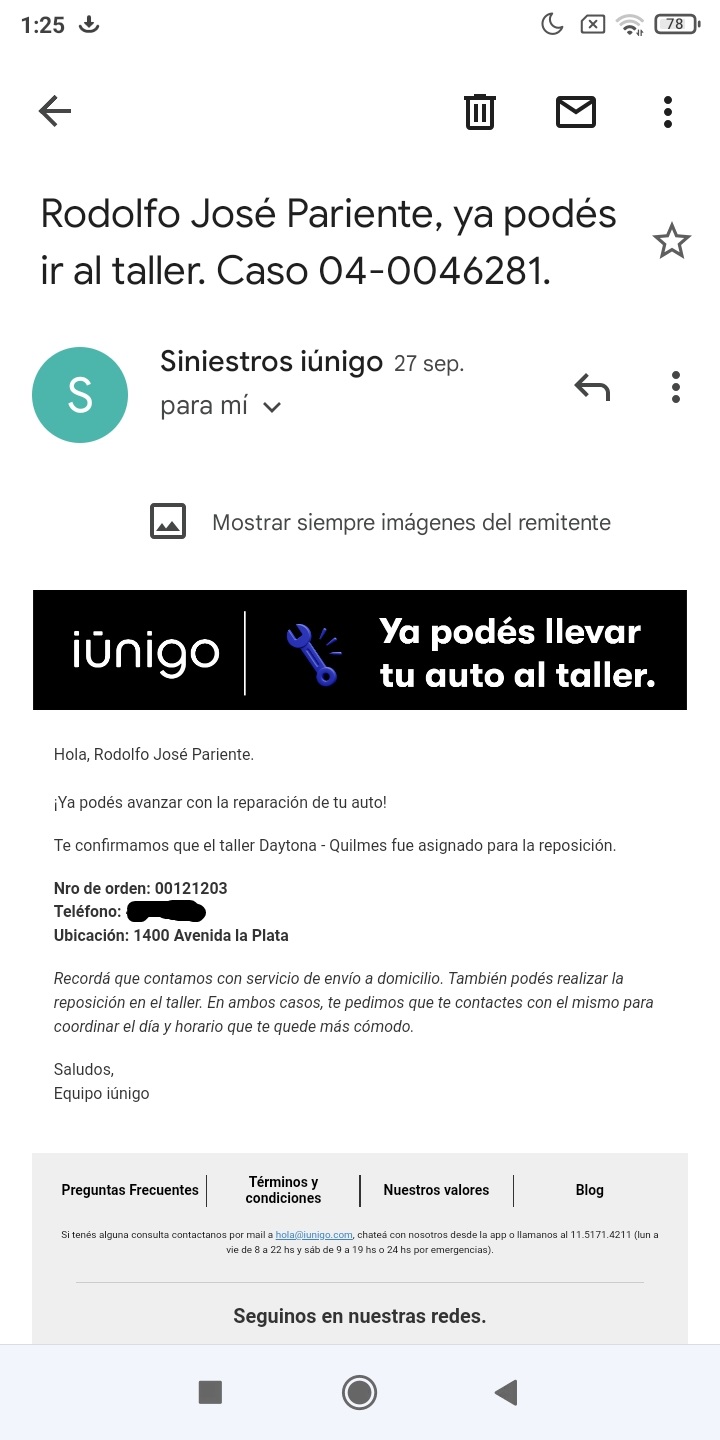This screenshot has width=720, height=1440.
Task: Tap the hola@iunigo.com email link
Action: tap(314, 1235)
